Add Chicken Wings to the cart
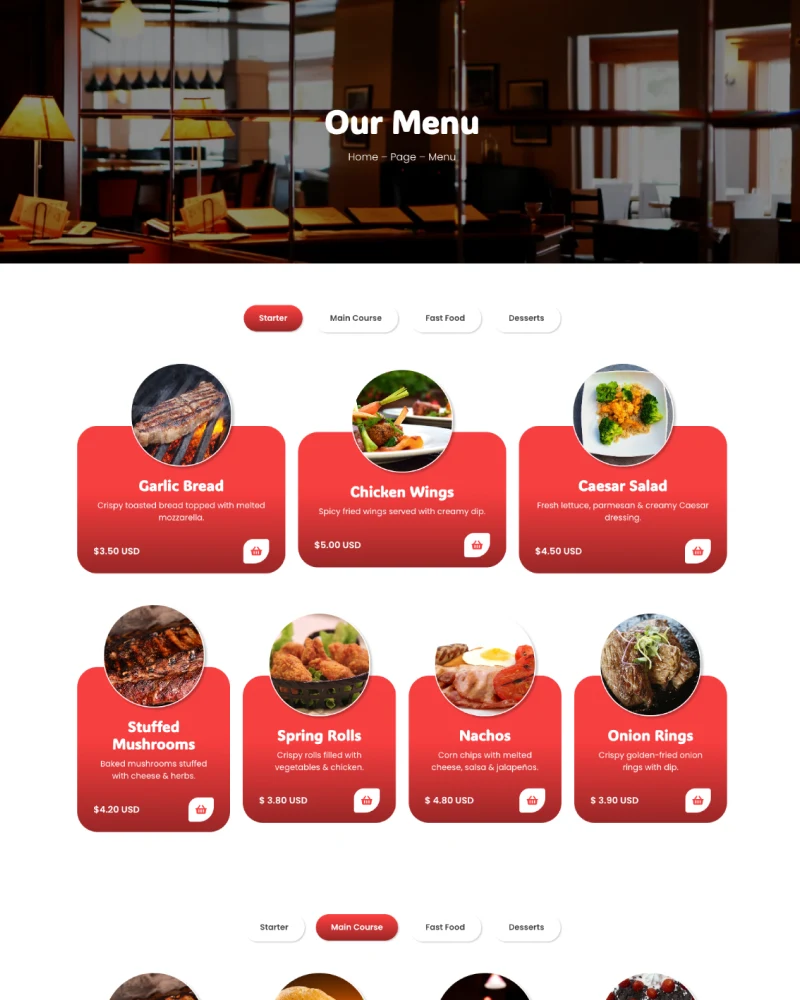This screenshot has width=800, height=1000. (477, 545)
